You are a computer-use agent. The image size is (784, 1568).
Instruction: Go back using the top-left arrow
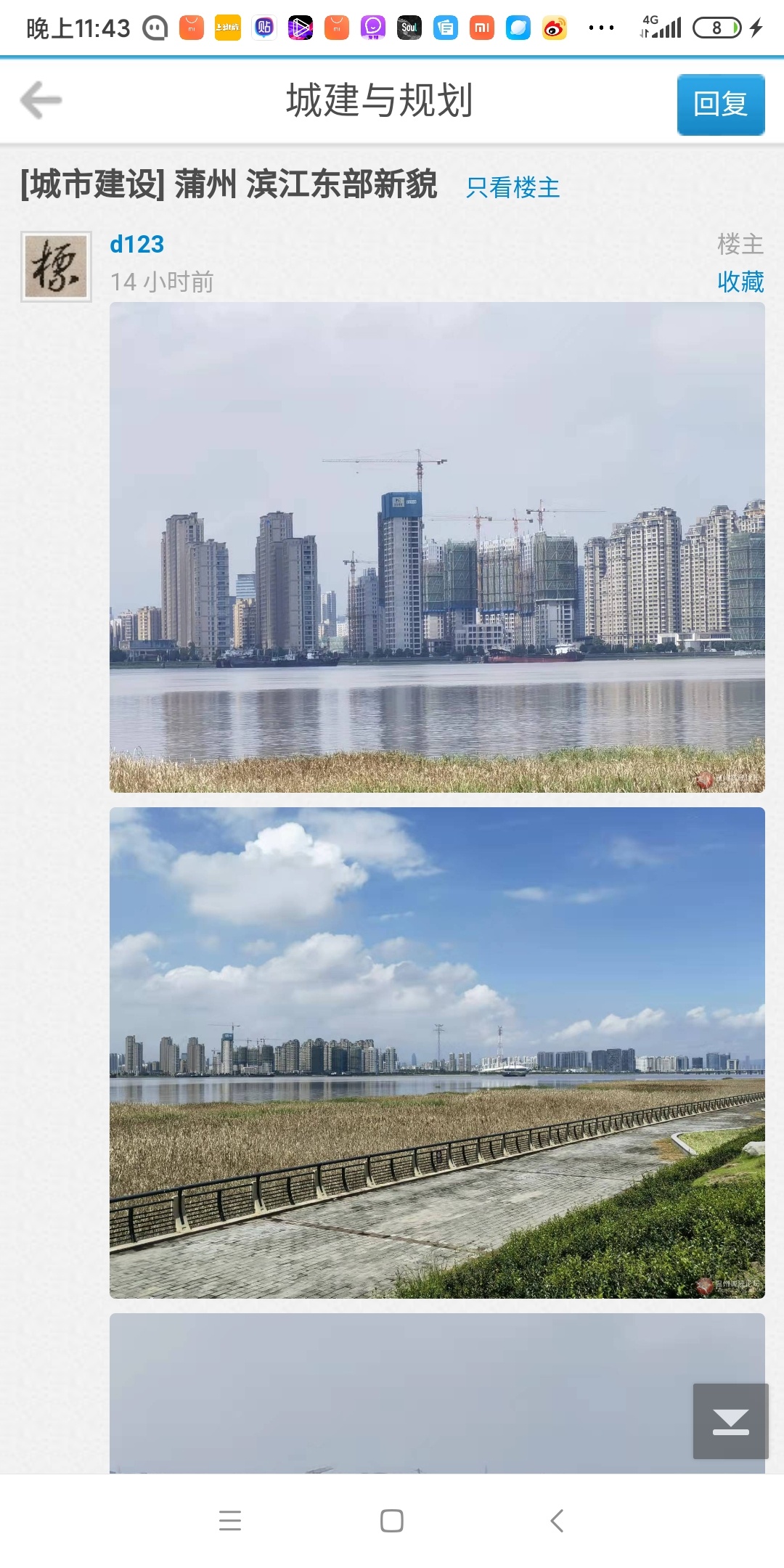[x=41, y=100]
